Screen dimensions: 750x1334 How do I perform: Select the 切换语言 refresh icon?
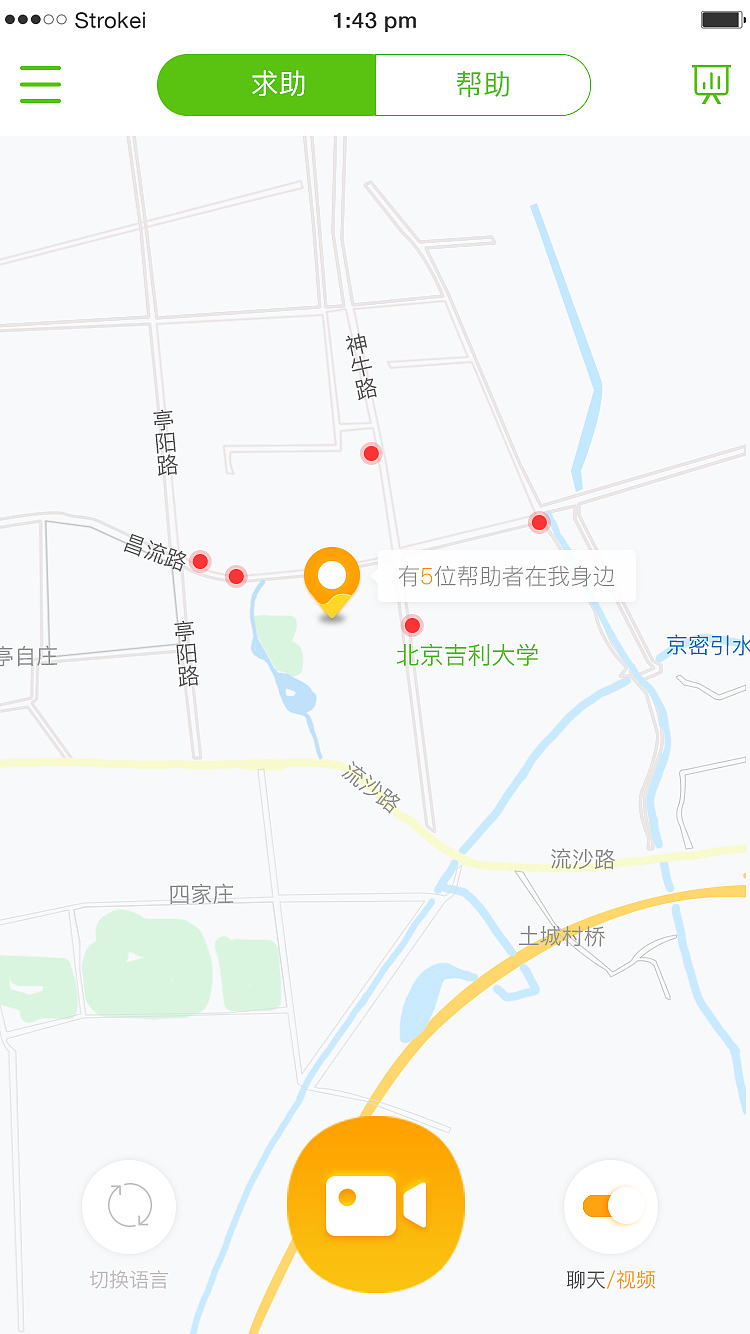tap(128, 1205)
